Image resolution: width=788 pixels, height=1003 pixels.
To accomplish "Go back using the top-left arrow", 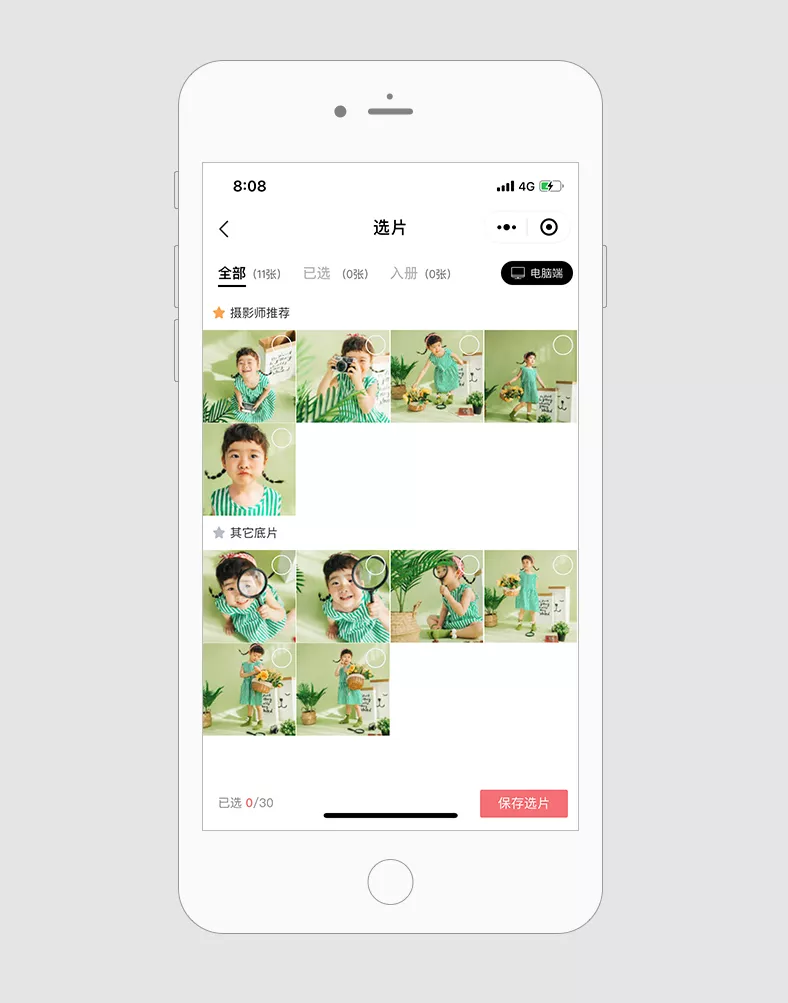I will (x=224, y=229).
